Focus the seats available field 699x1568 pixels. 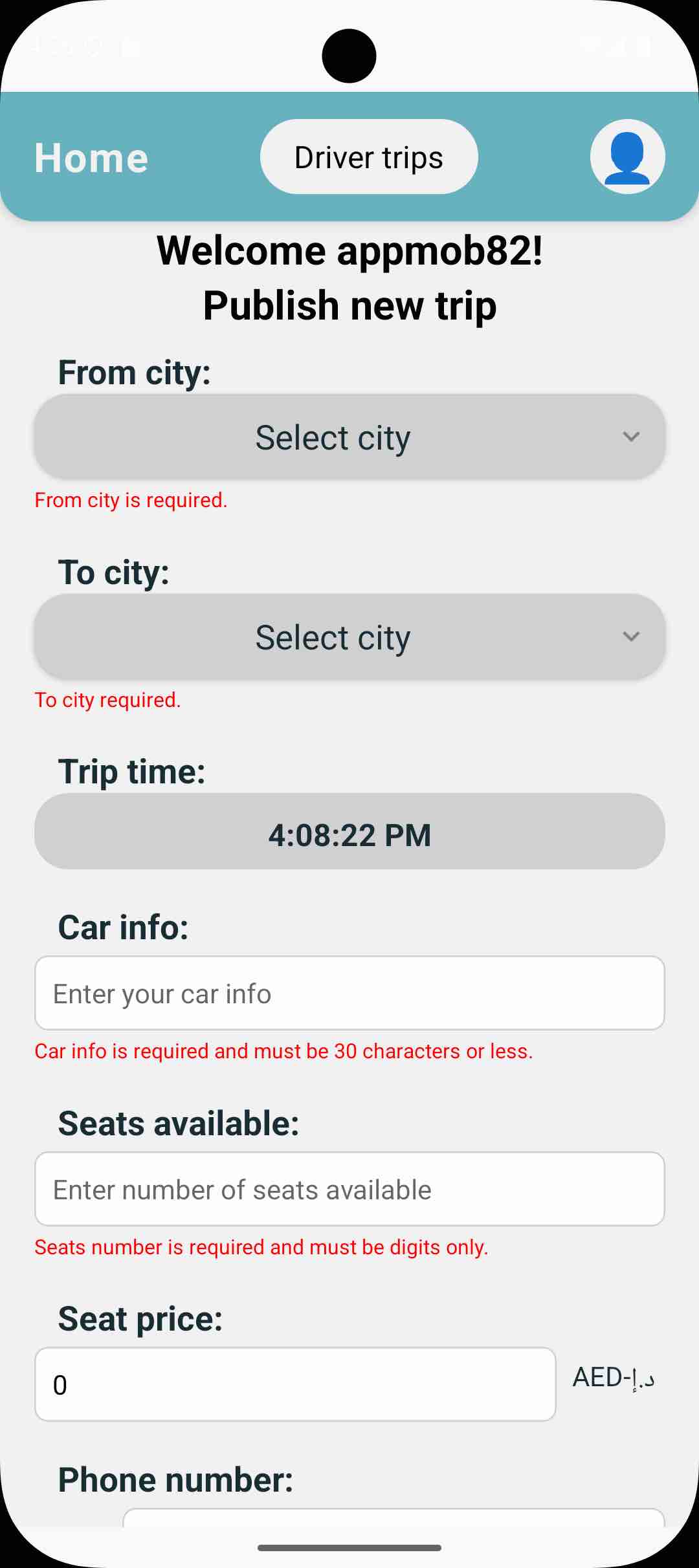349,1190
